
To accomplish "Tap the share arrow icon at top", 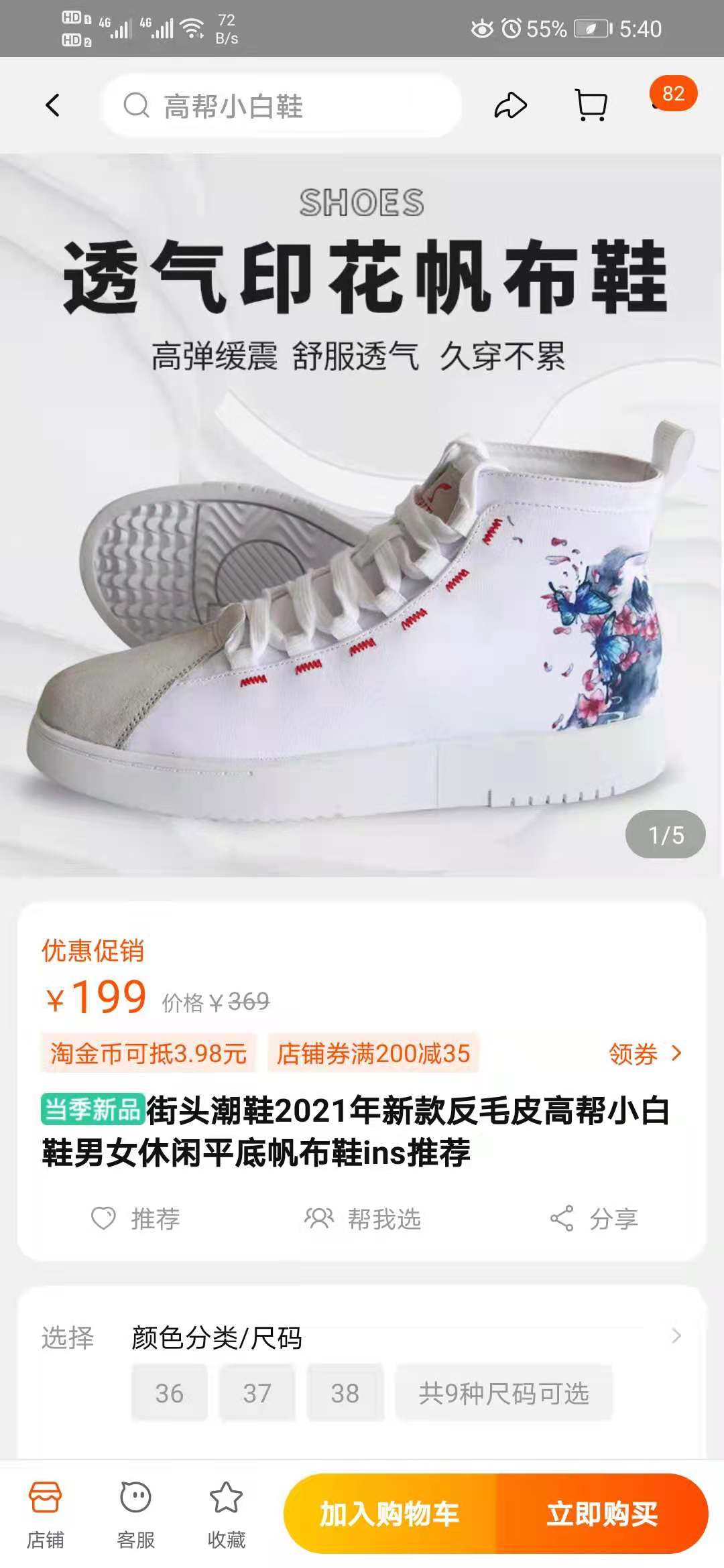I will click(511, 105).
